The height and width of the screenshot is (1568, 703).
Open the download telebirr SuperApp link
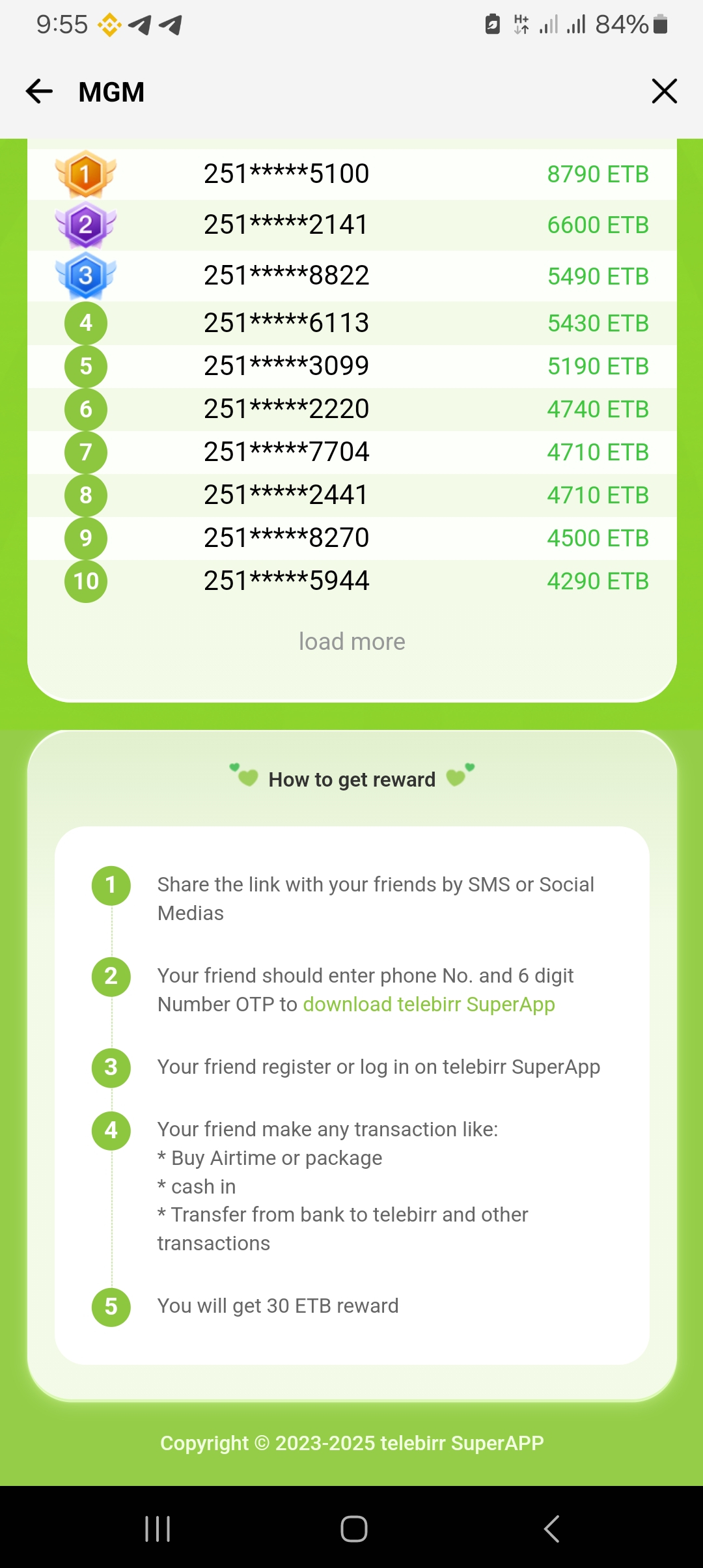(x=429, y=1004)
